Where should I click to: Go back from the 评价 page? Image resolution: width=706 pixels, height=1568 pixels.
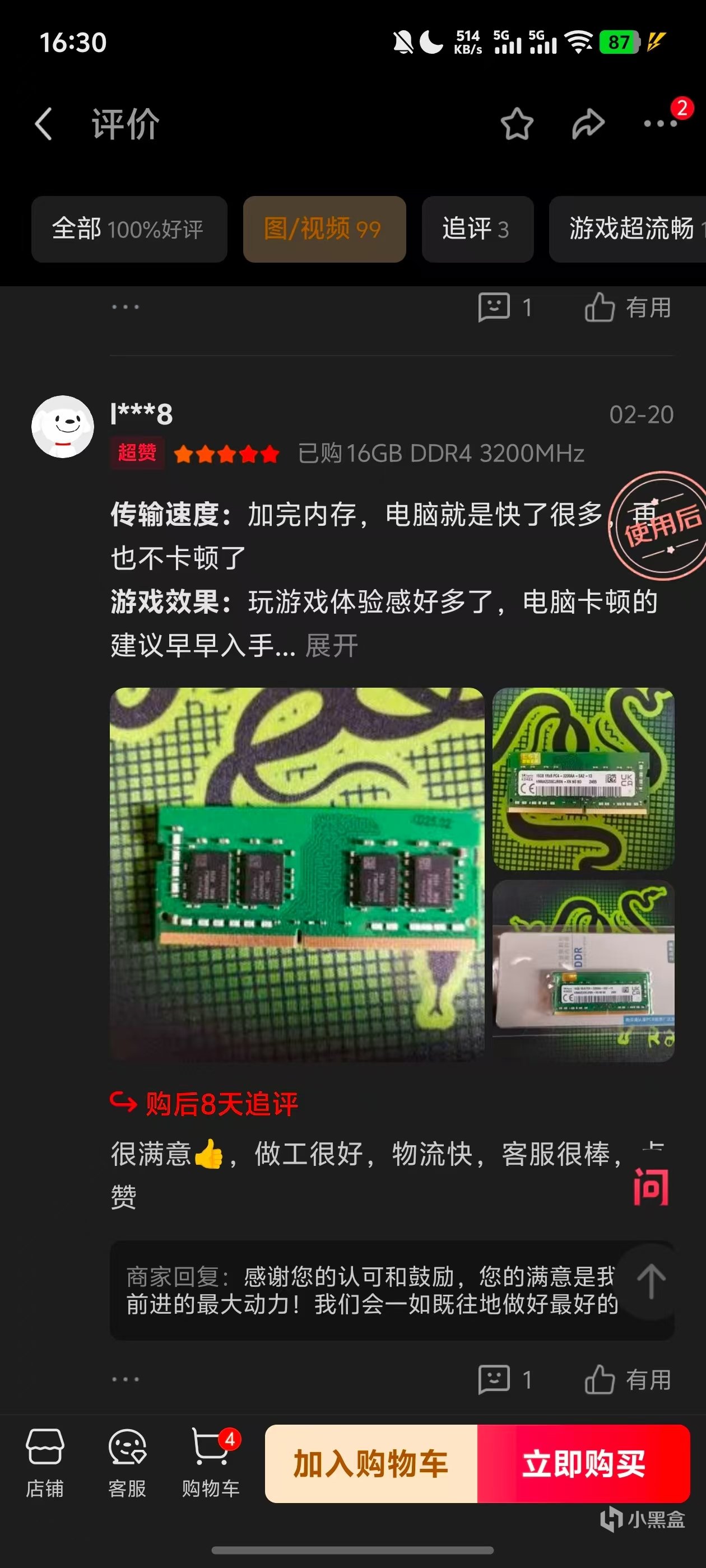tap(44, 124)
